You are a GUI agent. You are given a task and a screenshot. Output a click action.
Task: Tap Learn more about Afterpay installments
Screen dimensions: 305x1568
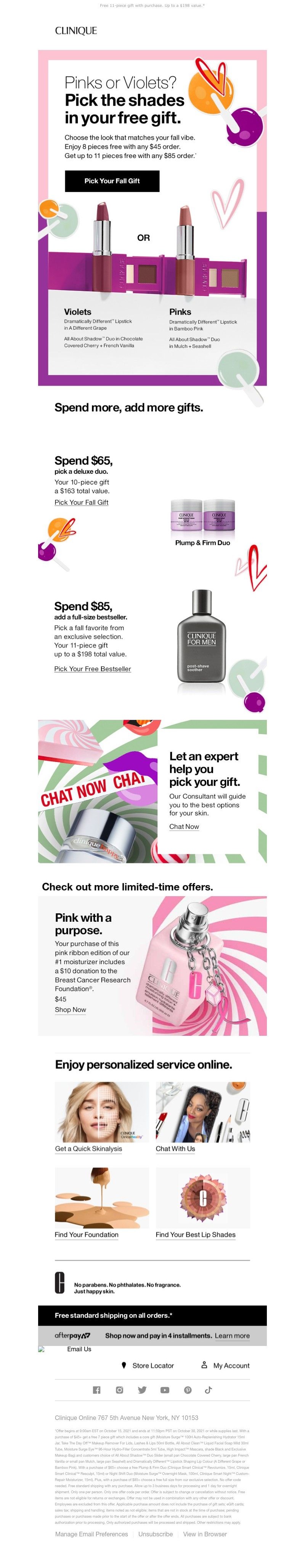coord(232,1336)
